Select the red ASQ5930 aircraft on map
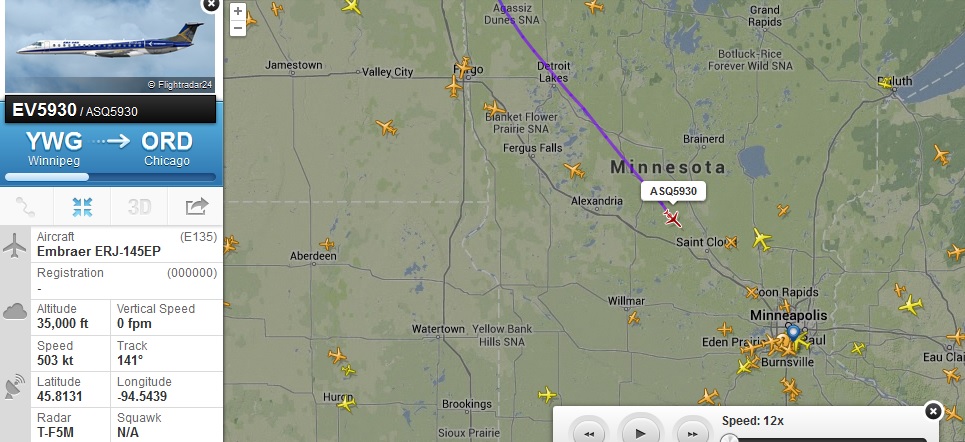Screen dimensions: 965x442 [x=672, y=217]
